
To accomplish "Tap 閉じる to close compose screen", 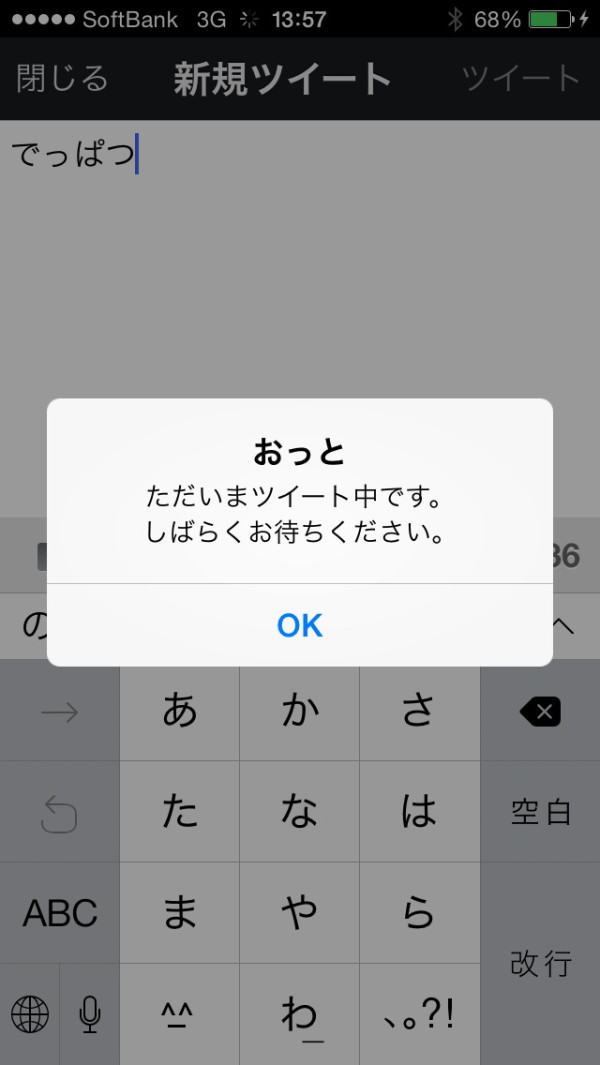I will tap(62, 79).
